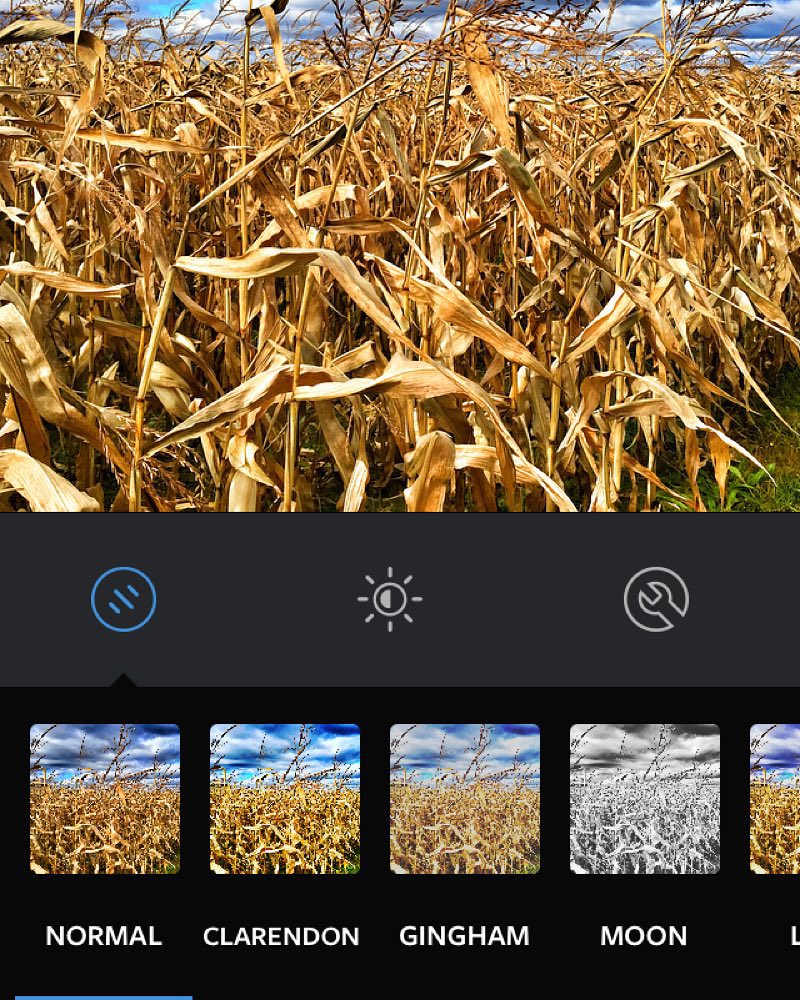
Task: Open the Lux brightness adjustment
Action: [x=390, y=599]
